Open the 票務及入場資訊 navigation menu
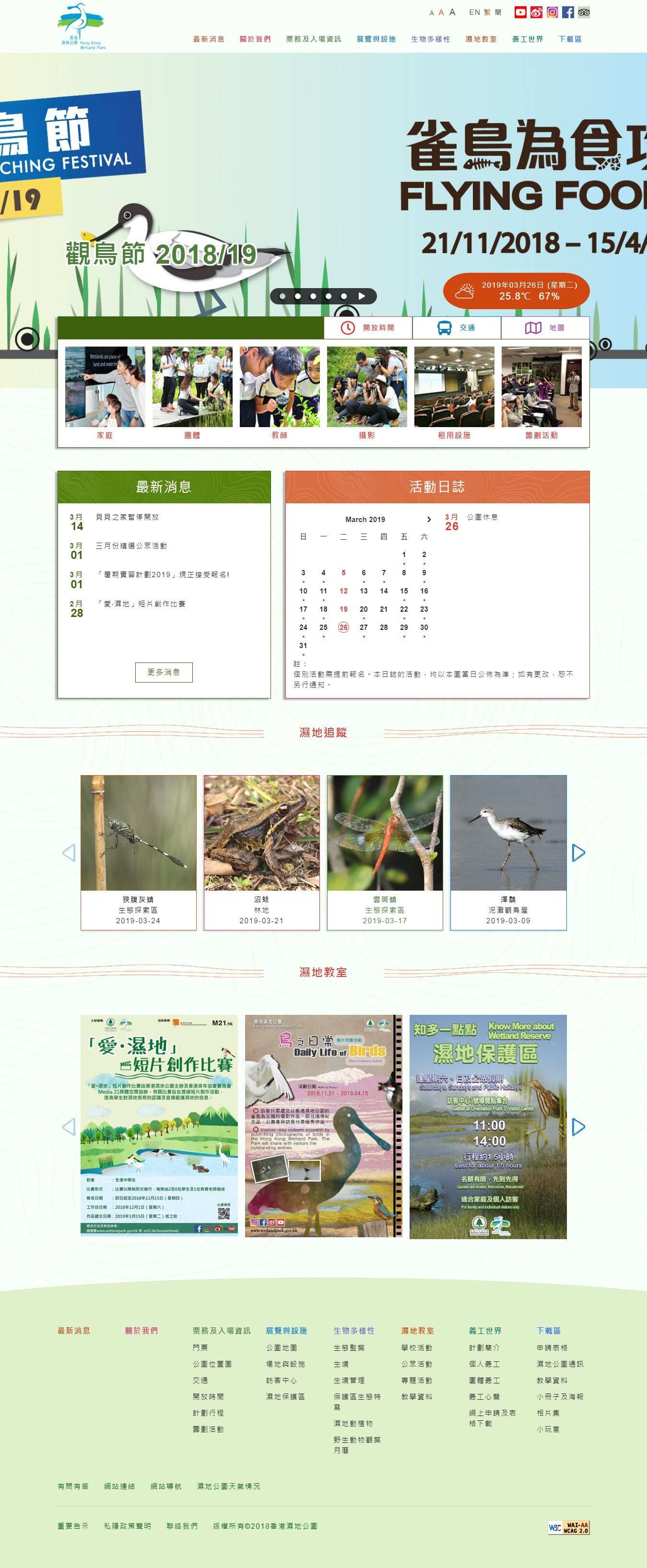The height and width of the screenshot is (1568, 647). pyautogui.click(x=314, y=39)
